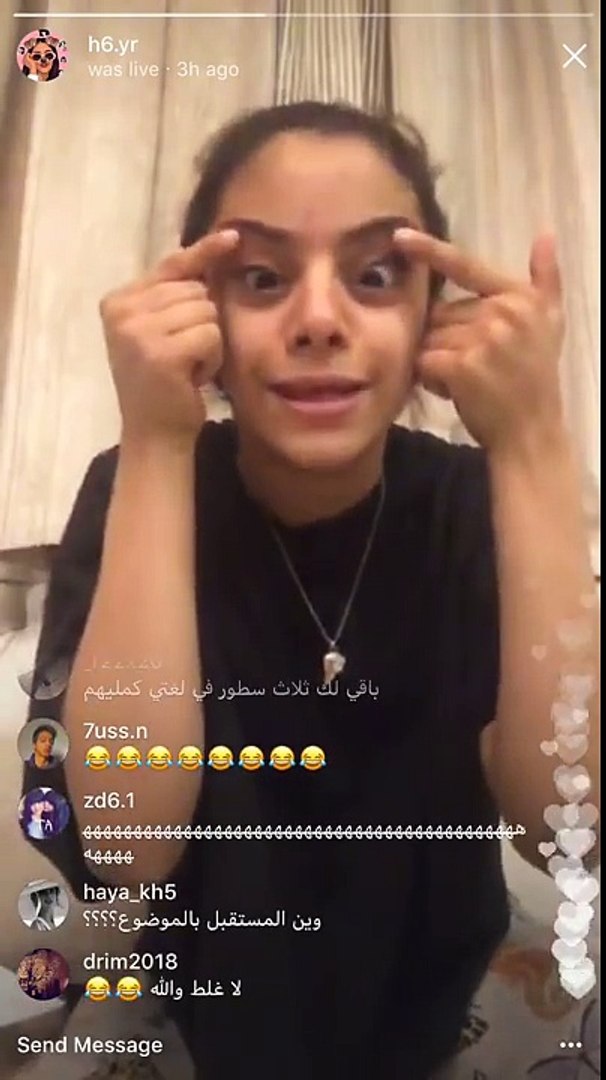The width and height of the screenshot is (606, 1080).
Task: View commenter drim2018's profile
Action: point(44,974)
